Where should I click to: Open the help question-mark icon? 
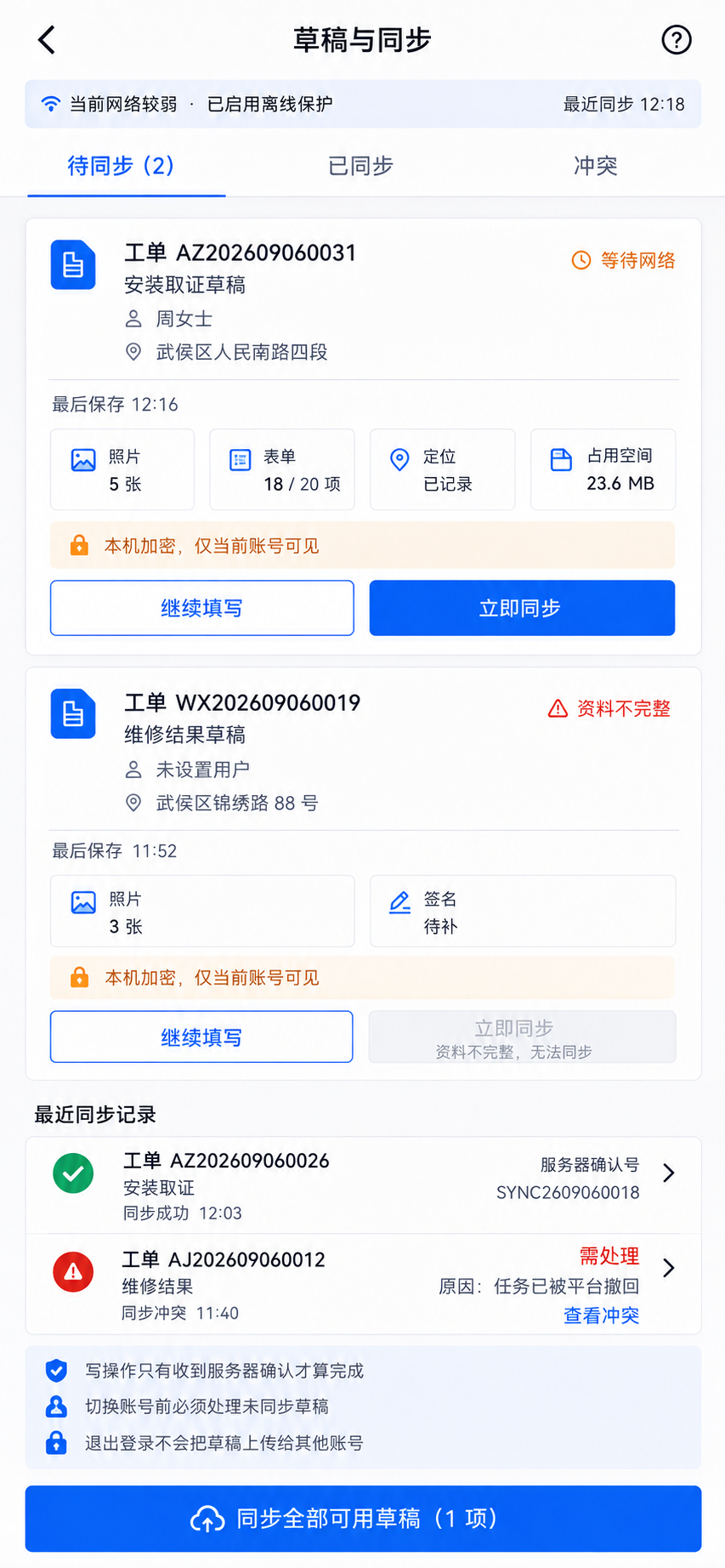677,40
